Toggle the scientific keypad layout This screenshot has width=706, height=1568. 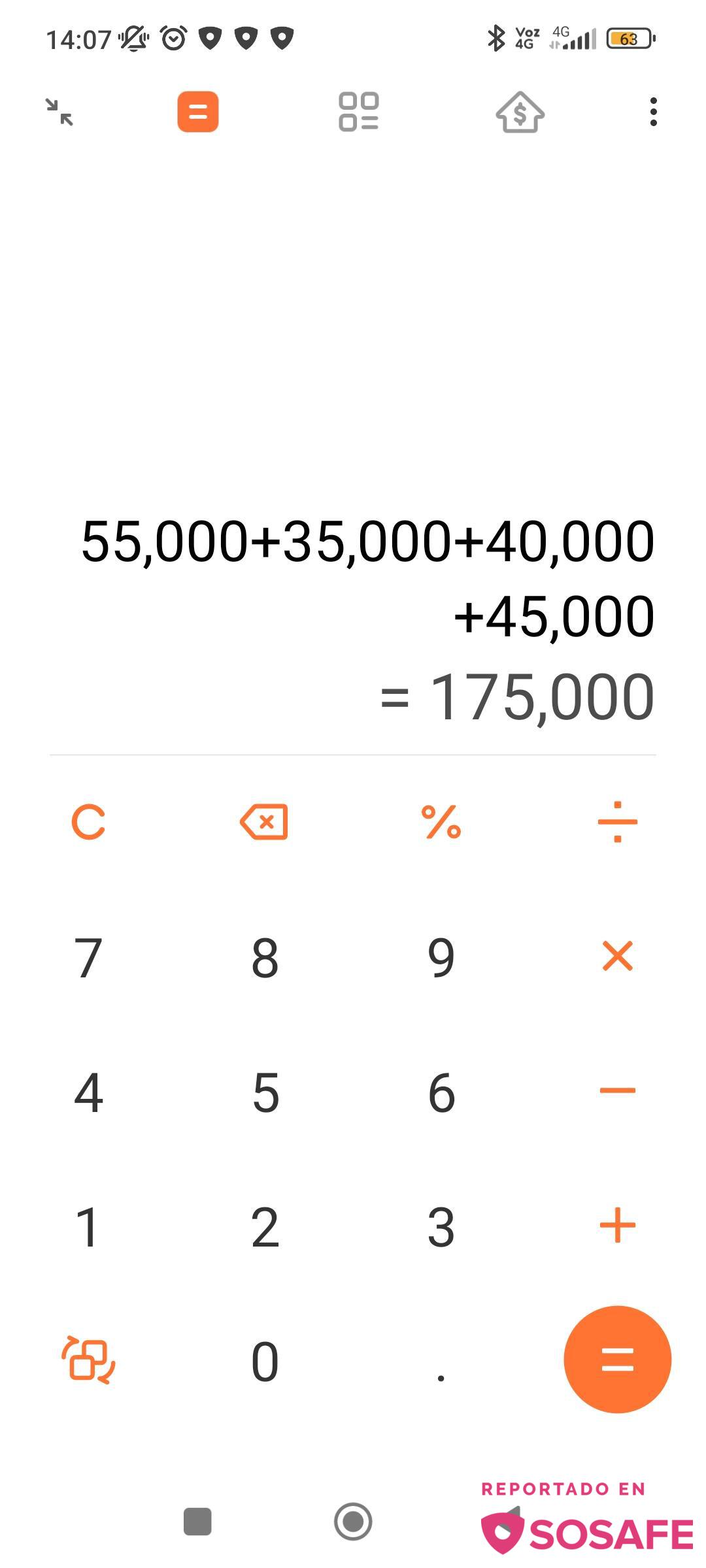point(88,1360)
